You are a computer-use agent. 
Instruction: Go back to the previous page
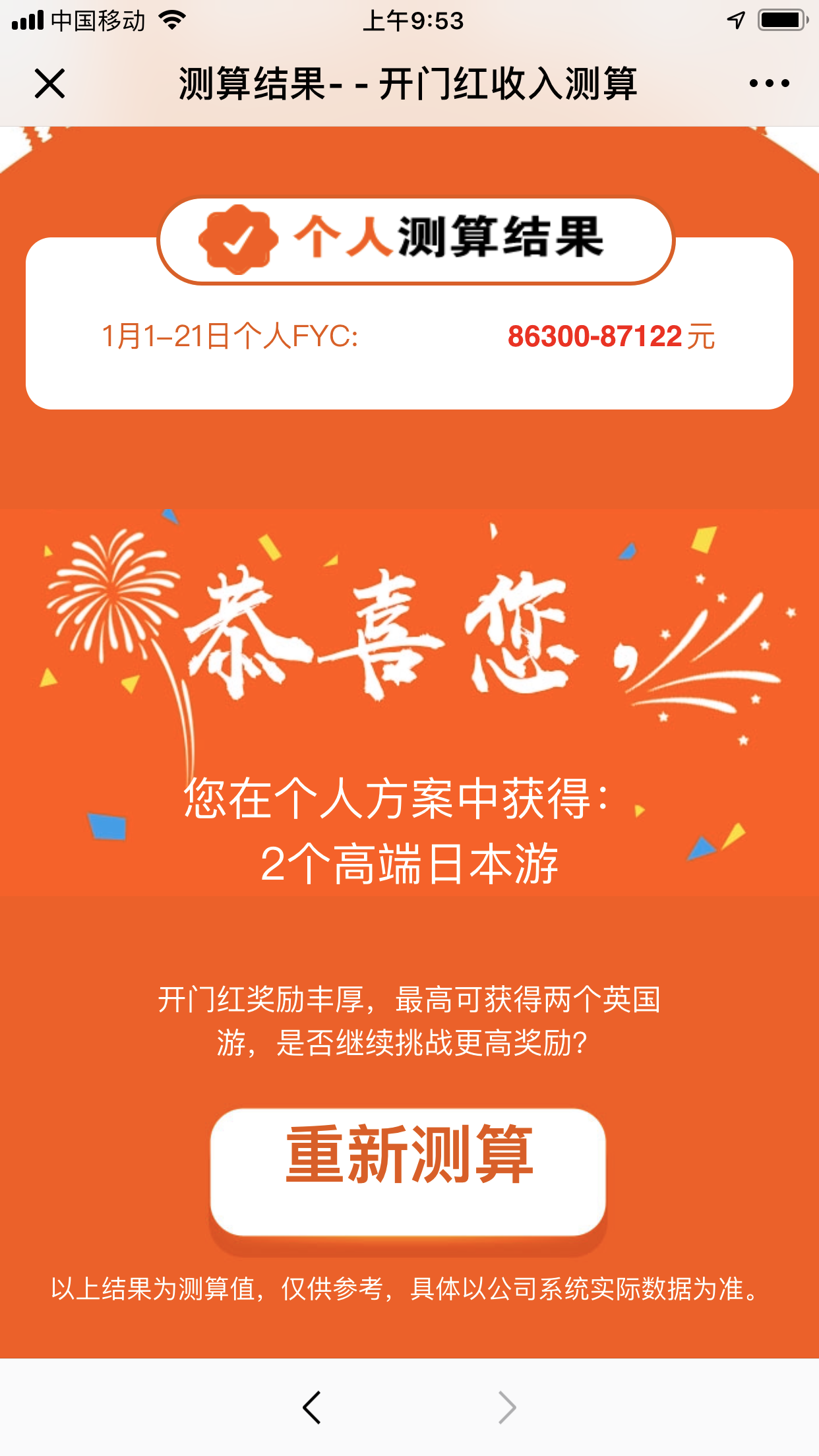[312, 1407]
